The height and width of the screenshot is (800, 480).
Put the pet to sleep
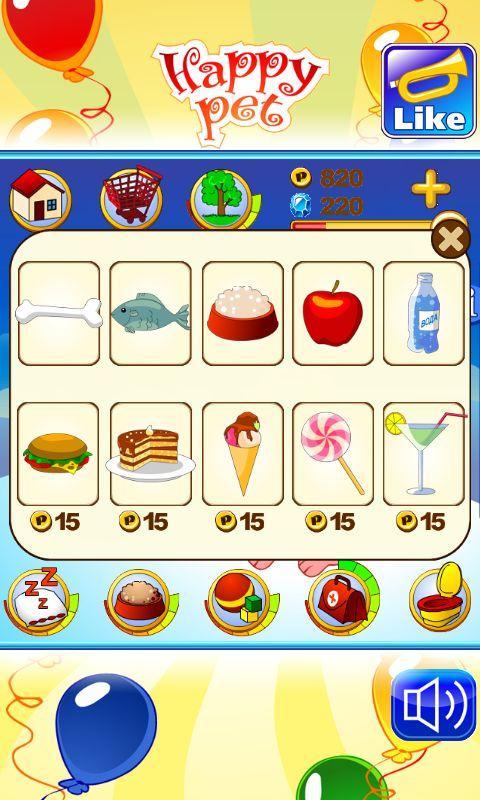(41, 601)
